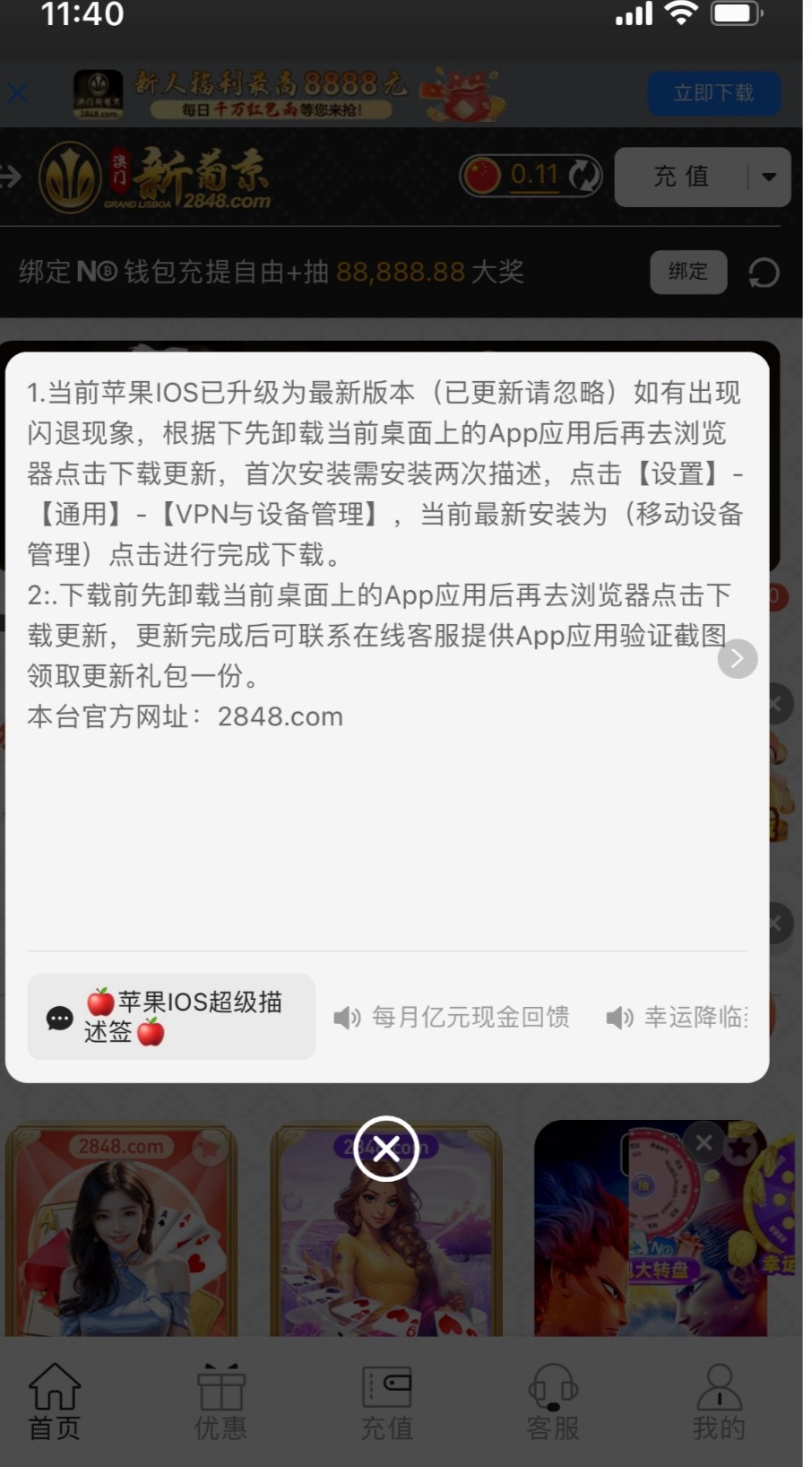Switch to the 首页 home tab
812x1467 pixels.
tap(55, 1402)
